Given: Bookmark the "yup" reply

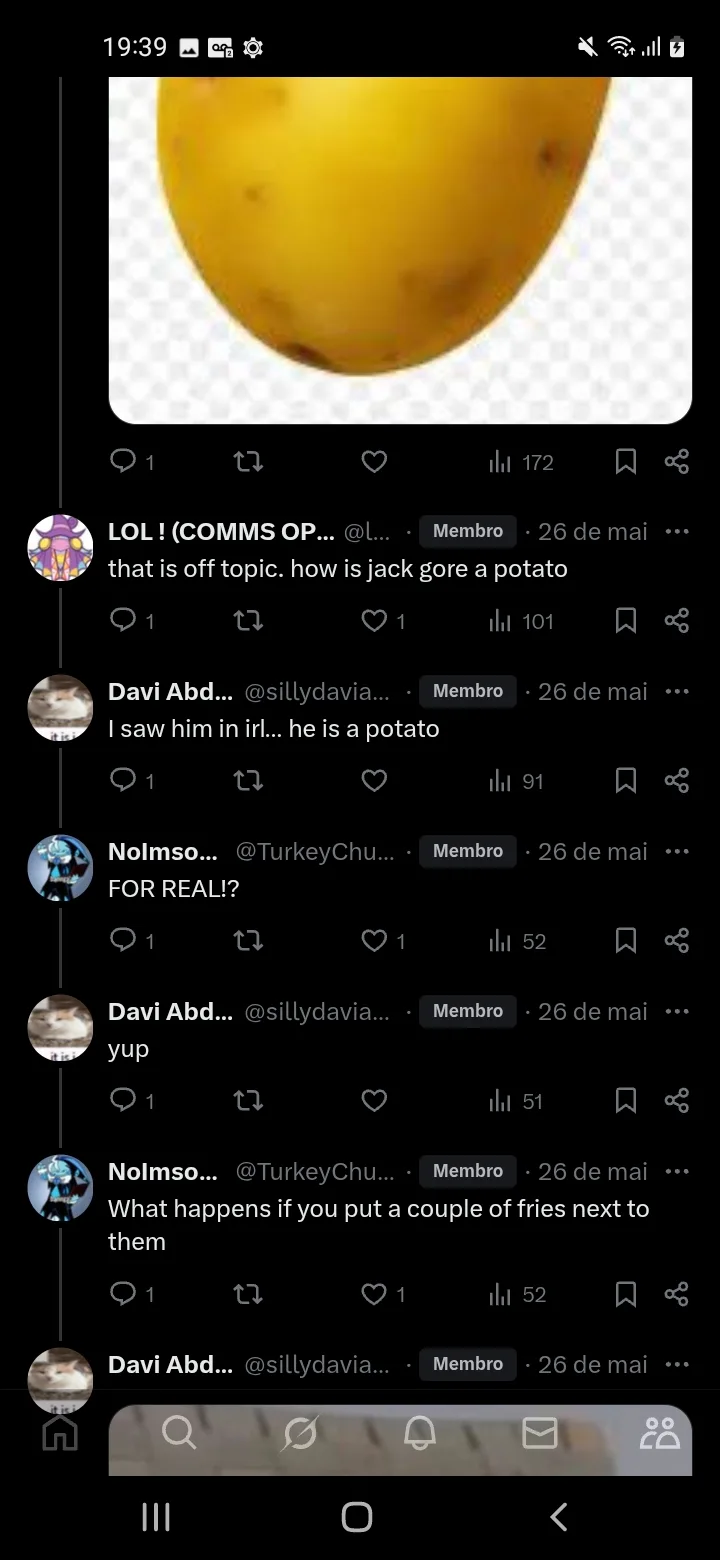Looking at the screenshot, I should pos(626,1101).
